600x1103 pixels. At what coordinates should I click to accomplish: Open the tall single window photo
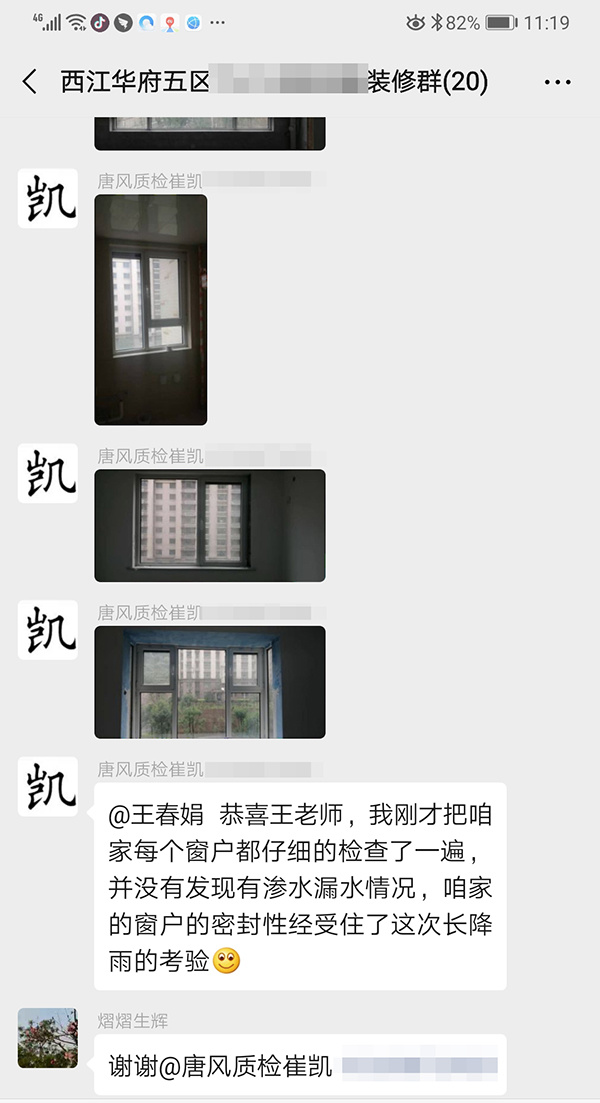click(151, 310)
